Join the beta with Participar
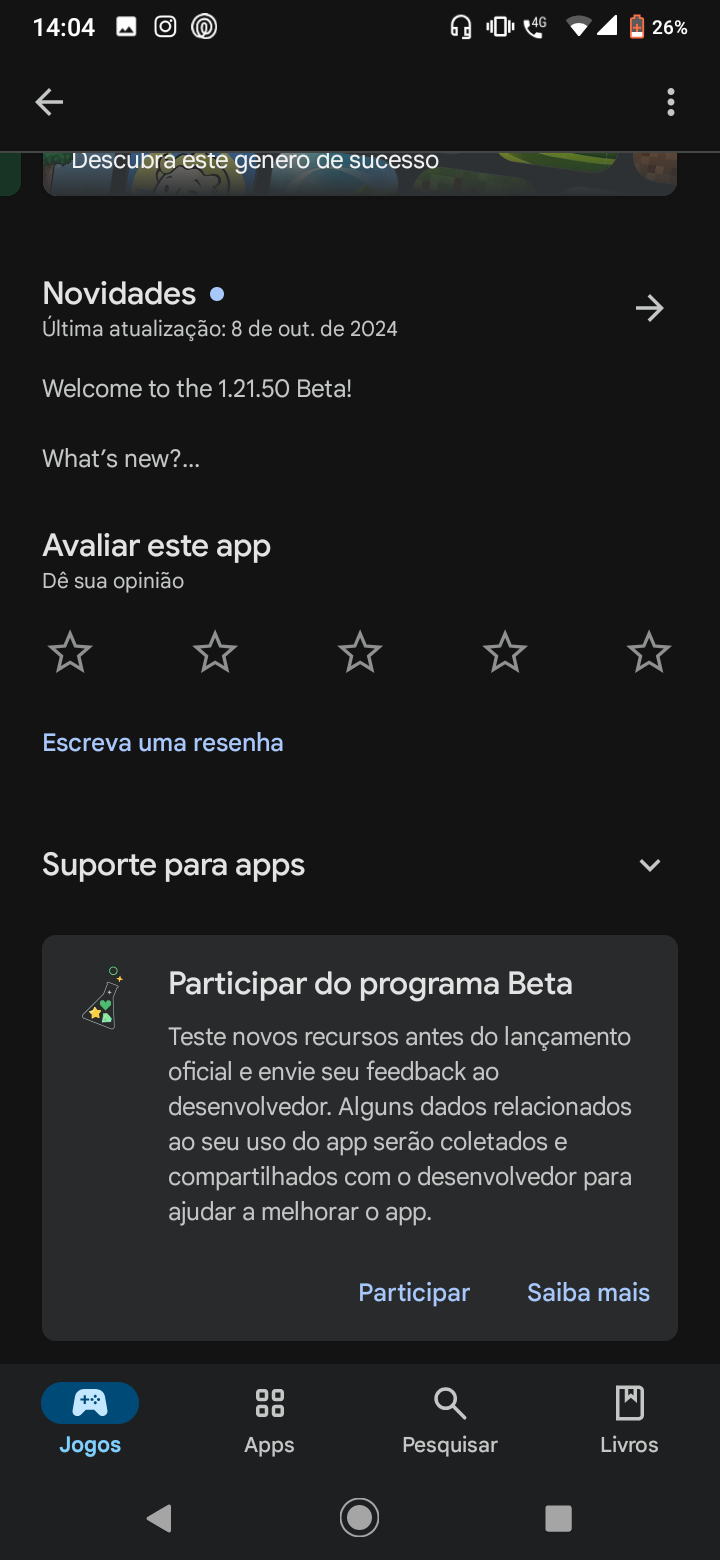 (414, 1292)
